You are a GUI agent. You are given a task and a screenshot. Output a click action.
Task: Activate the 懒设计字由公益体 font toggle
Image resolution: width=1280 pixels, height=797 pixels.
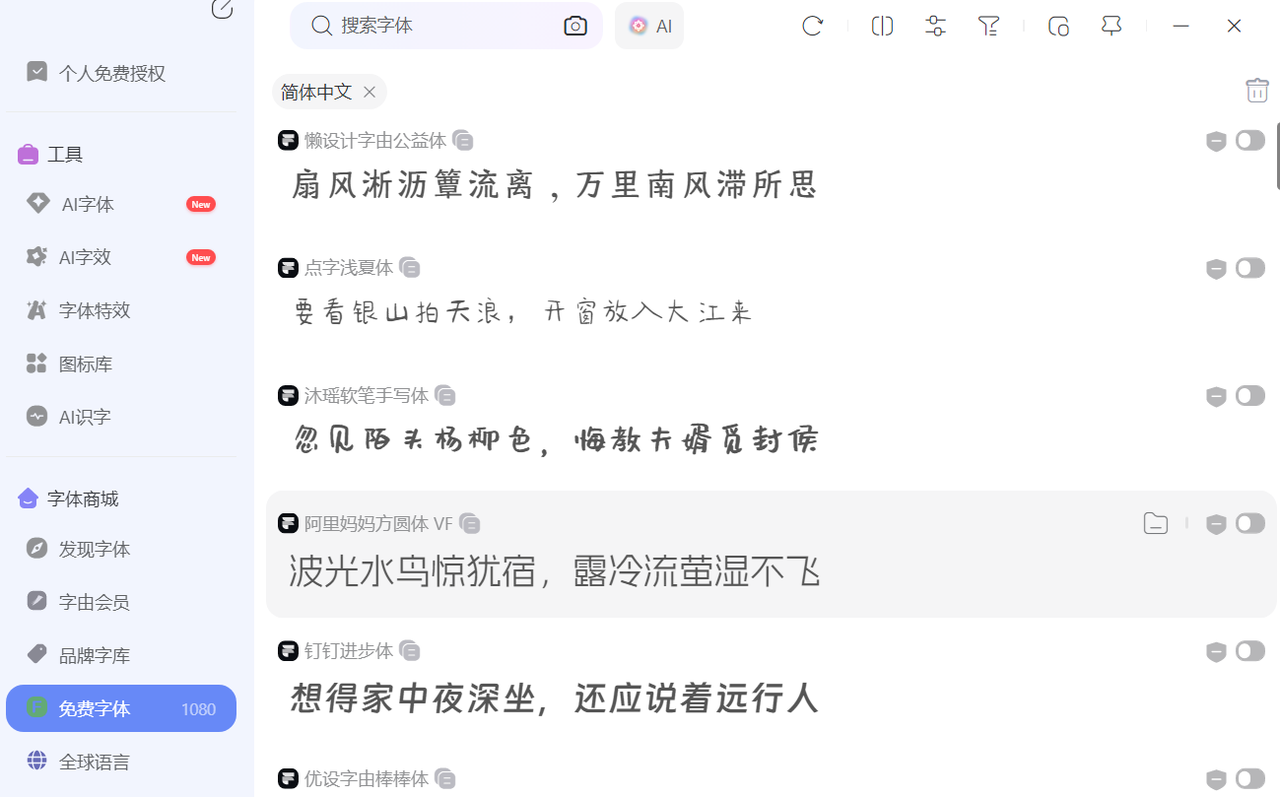pos(1250,141)
